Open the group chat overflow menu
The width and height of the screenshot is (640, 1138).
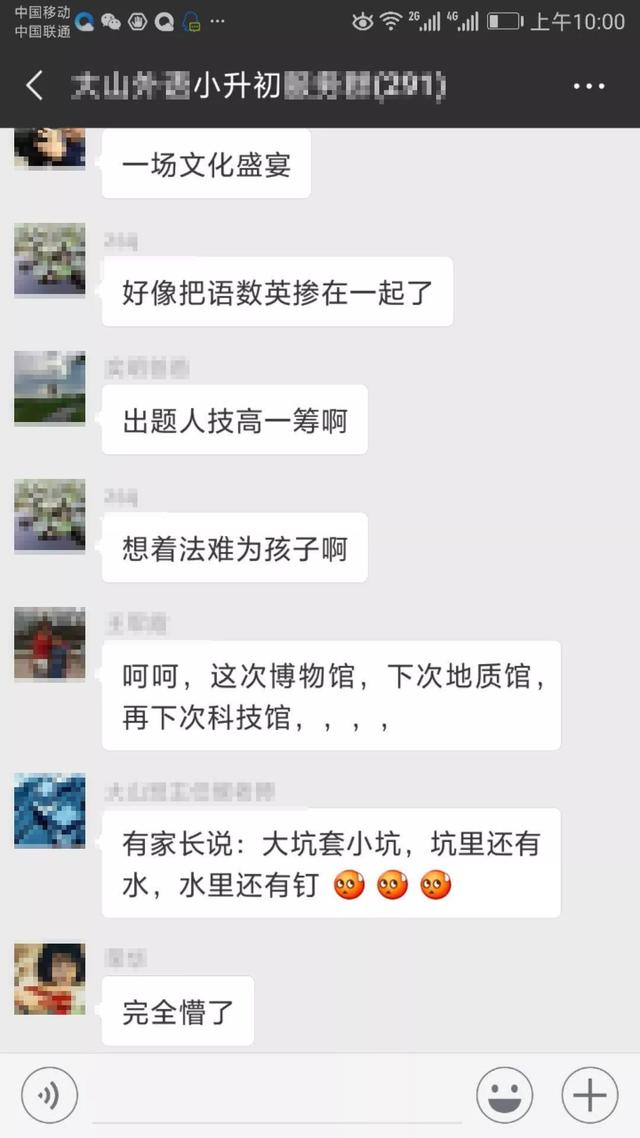point(589,87)
